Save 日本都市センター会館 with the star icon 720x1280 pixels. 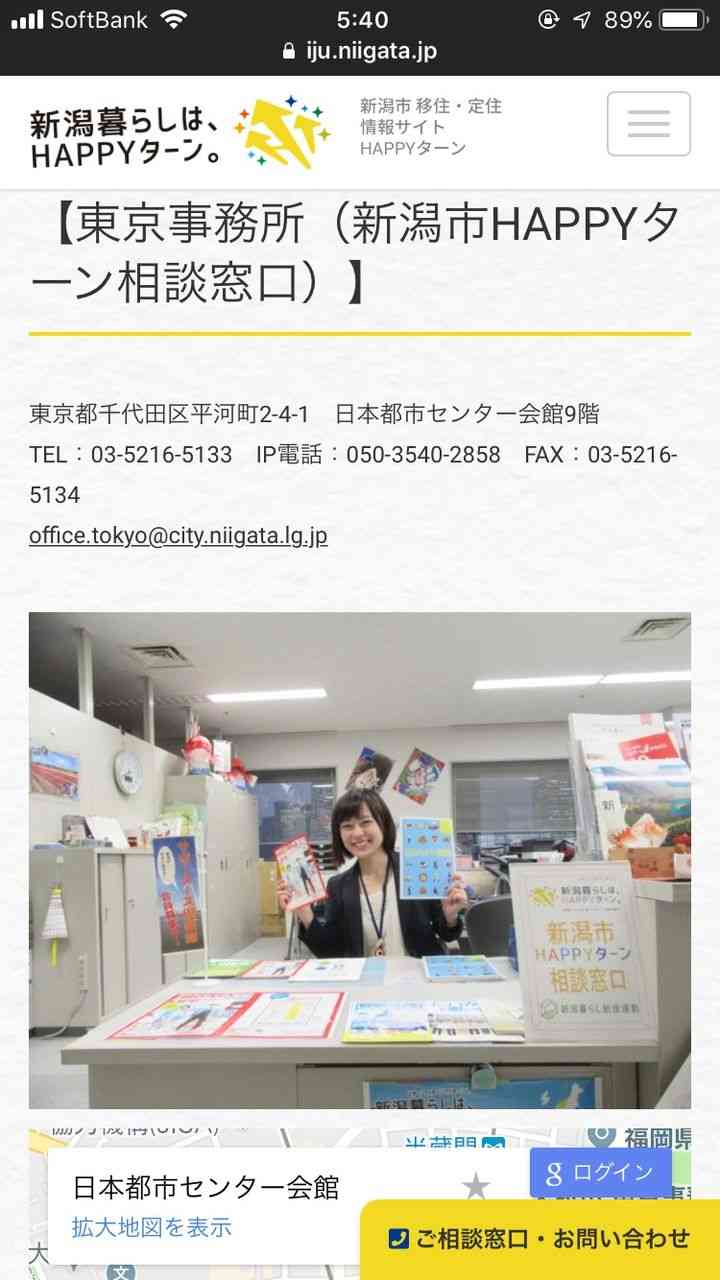(476, 1188)
